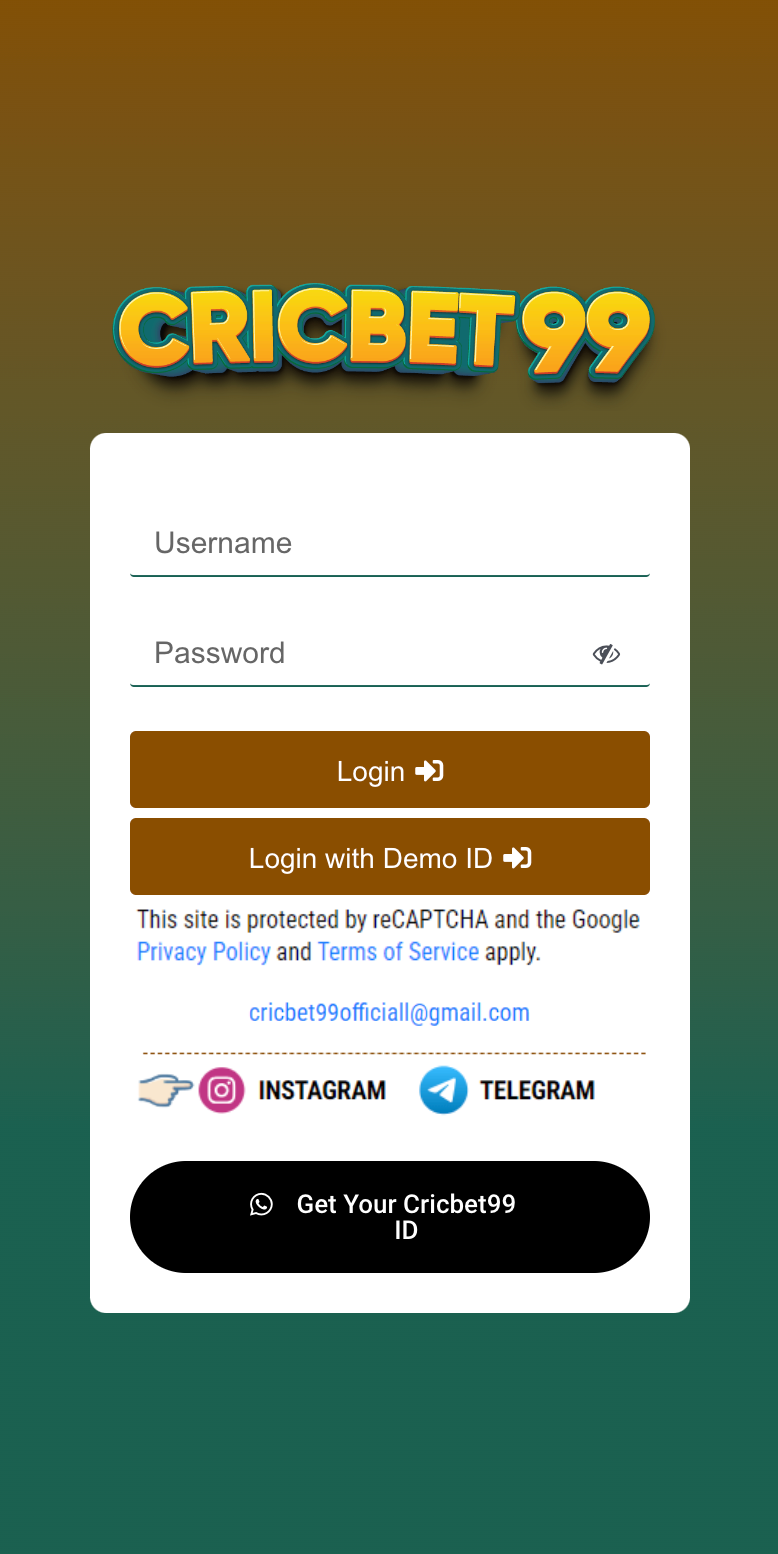Tap into the Password field
Screen dimensions: 778x1554
click(360, 653)
